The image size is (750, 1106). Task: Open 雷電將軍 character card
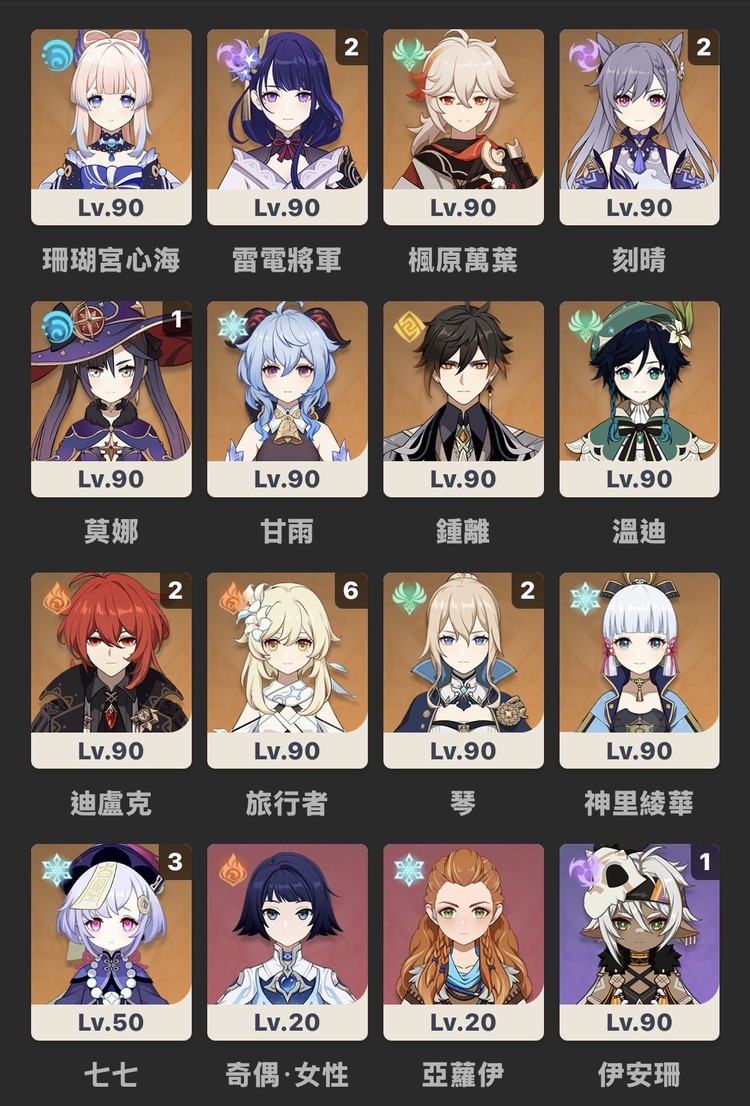pyautogui.click(x=287, y=127)
